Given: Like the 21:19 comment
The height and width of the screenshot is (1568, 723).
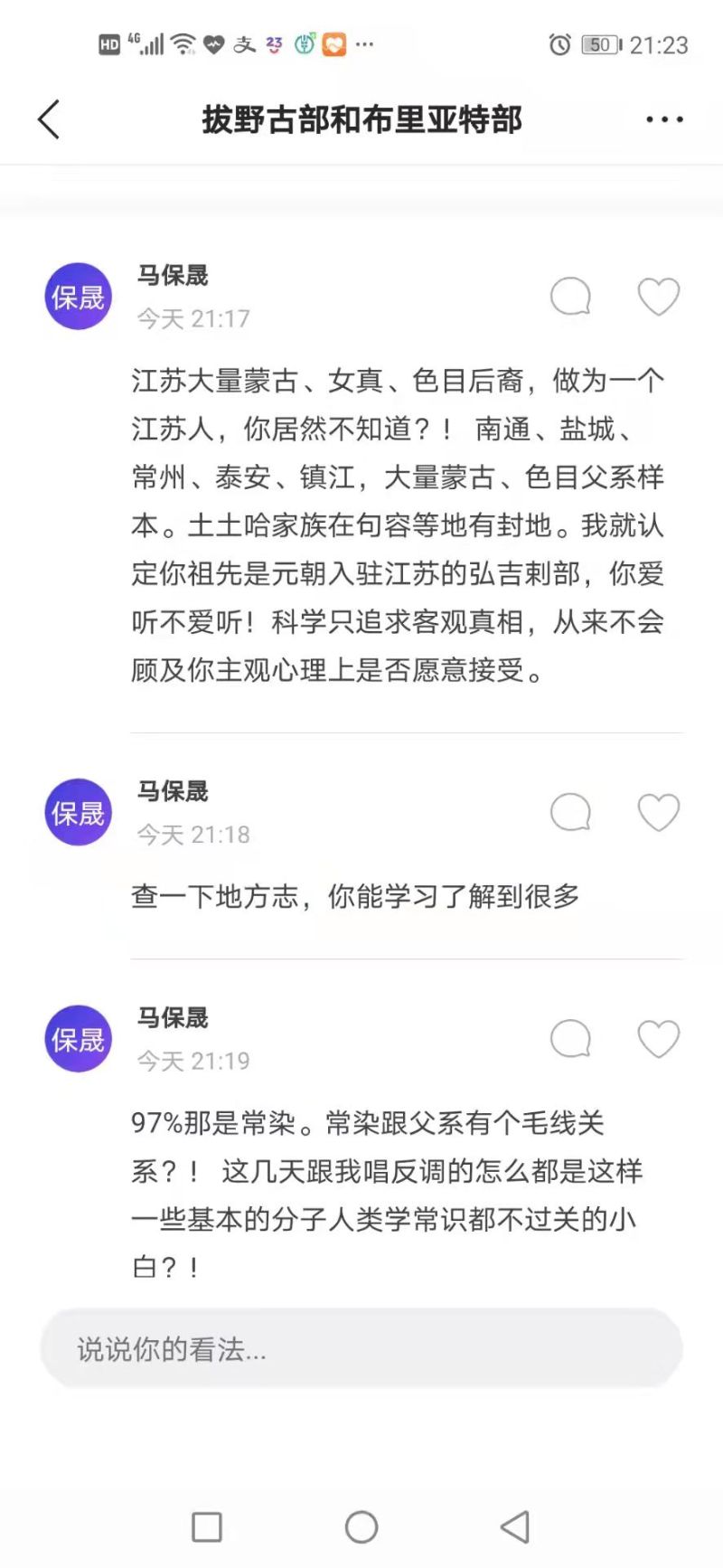Looking at the screenshot, I should coord(658,1038).
